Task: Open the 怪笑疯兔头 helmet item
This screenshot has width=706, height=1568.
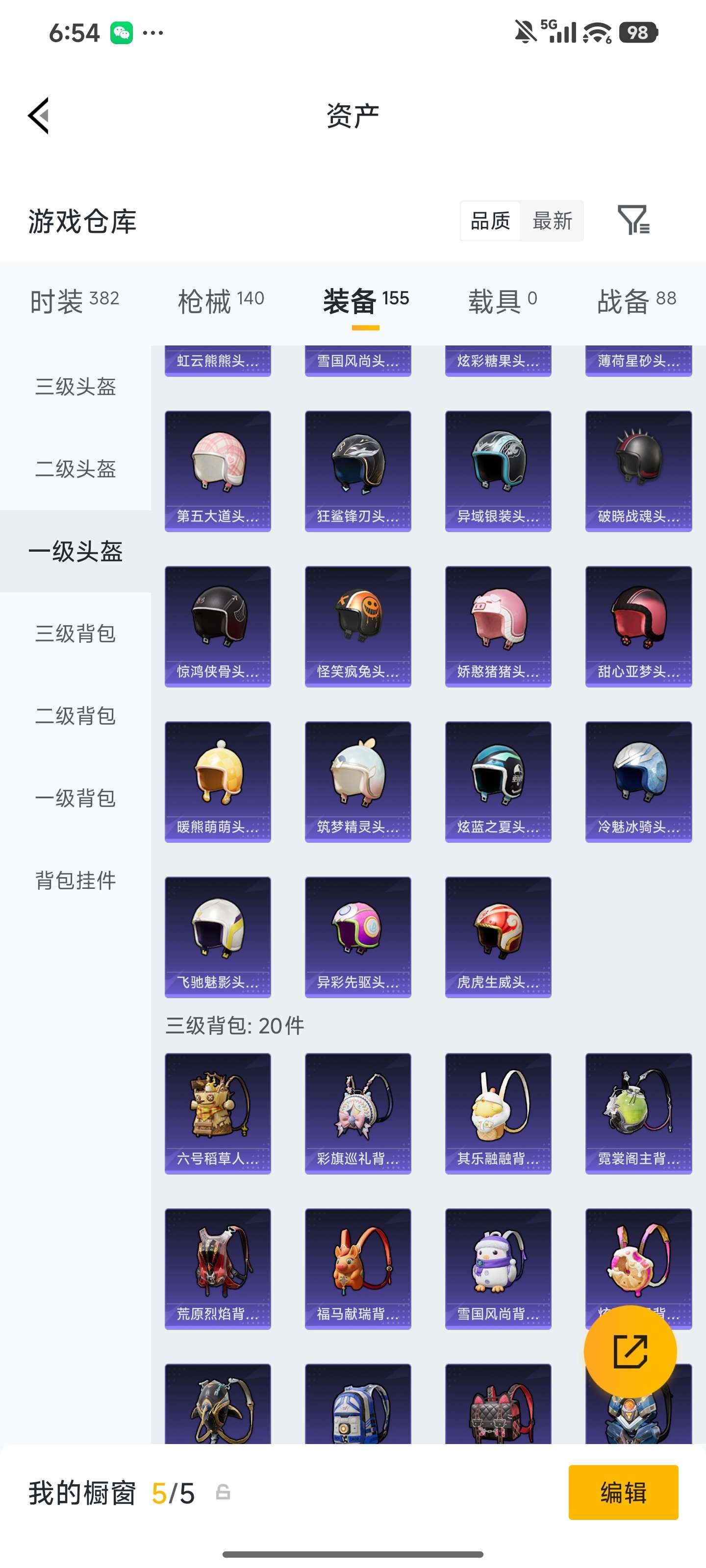Action: pos(357,626)
